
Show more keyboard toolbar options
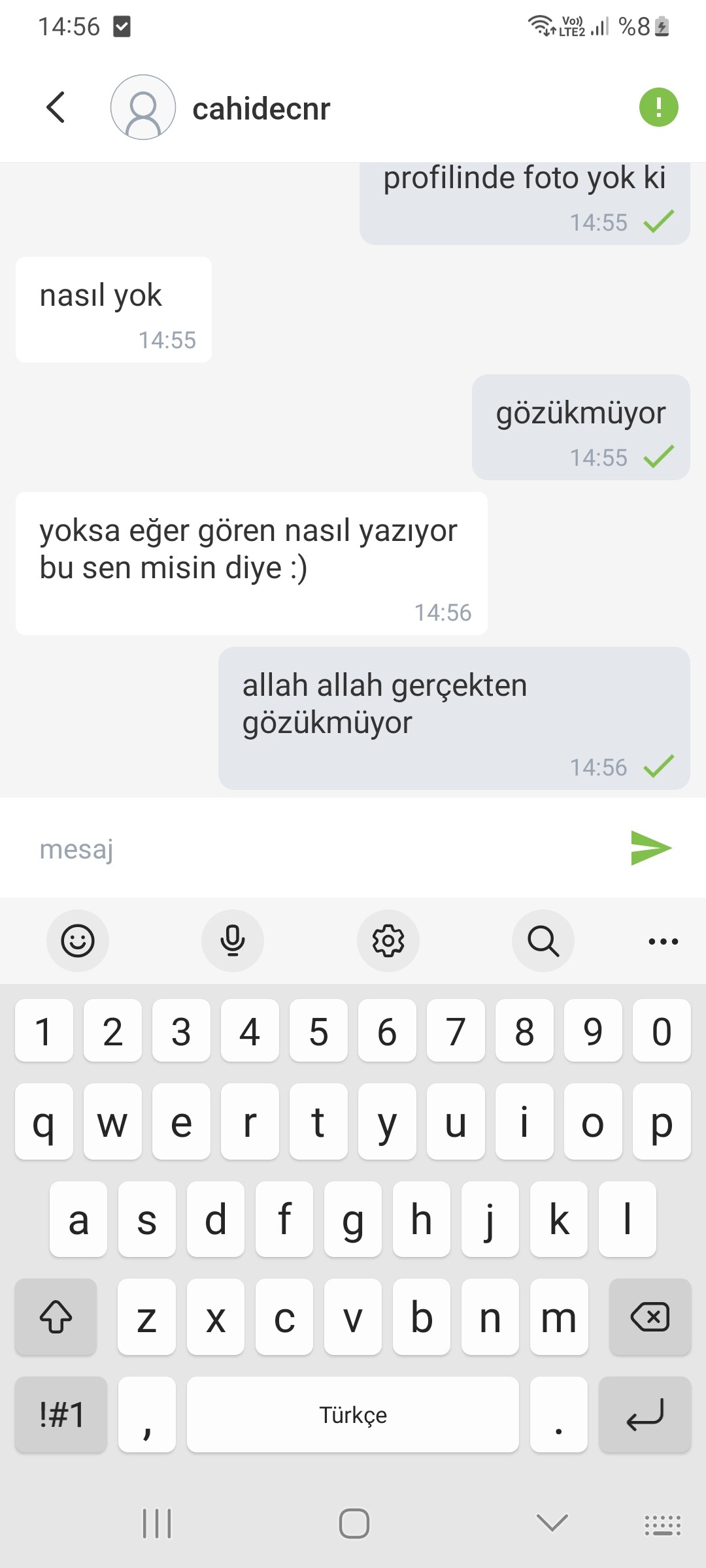tap(663, 941)
